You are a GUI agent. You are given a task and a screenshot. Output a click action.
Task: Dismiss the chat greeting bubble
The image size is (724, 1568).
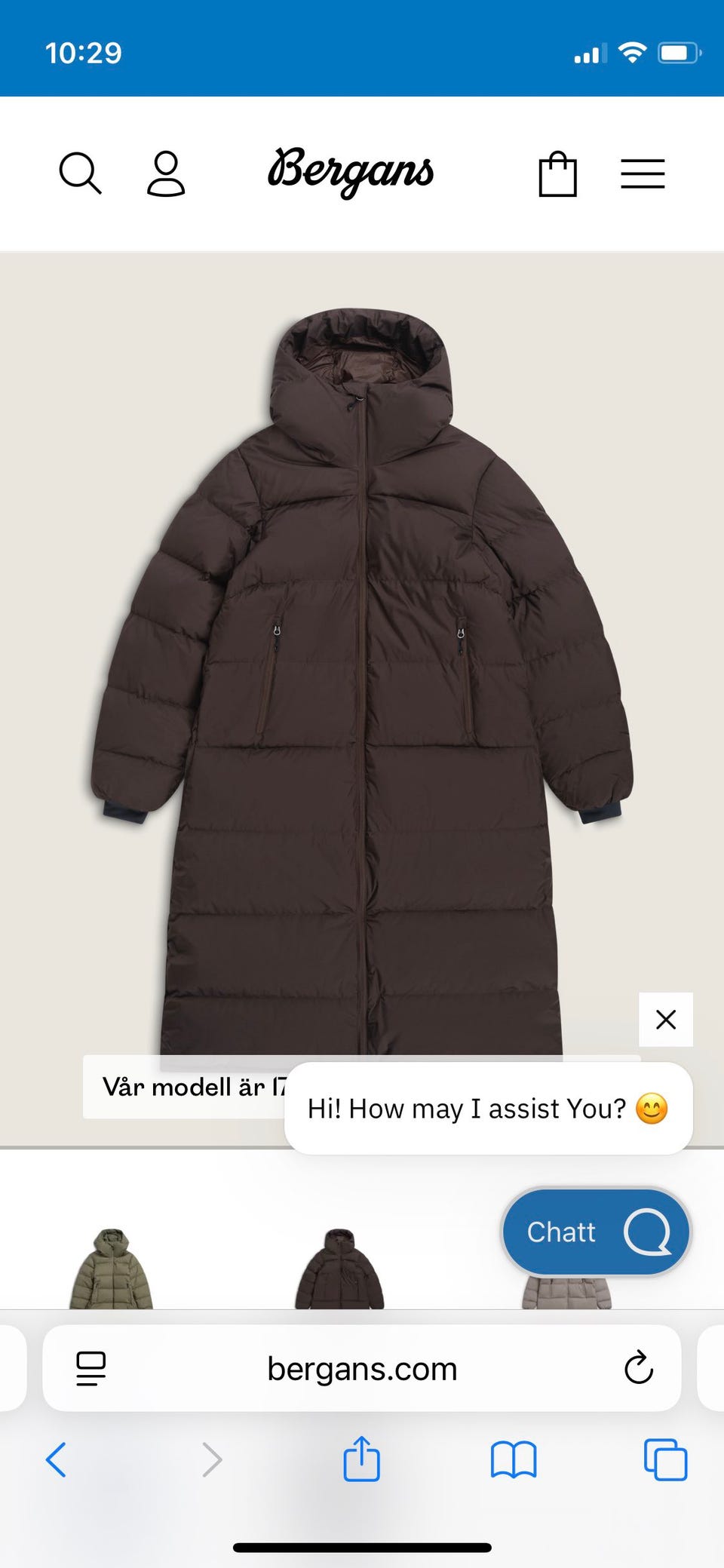tap(665, 1020)
